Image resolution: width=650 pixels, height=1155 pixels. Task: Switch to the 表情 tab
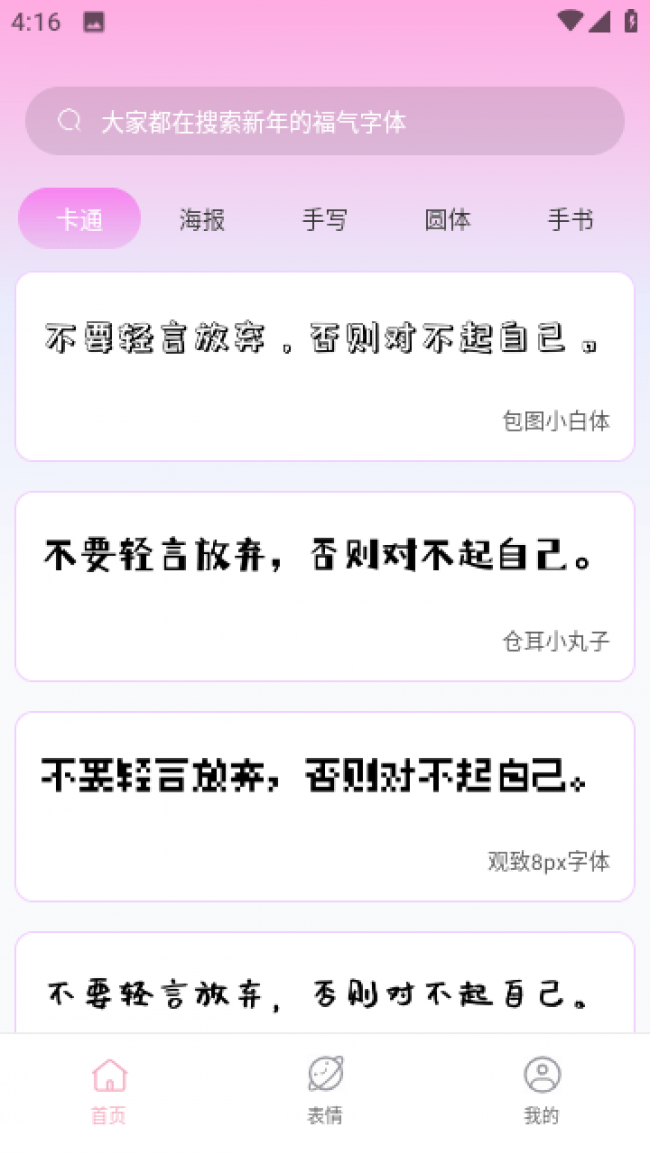click(325, 1091)
